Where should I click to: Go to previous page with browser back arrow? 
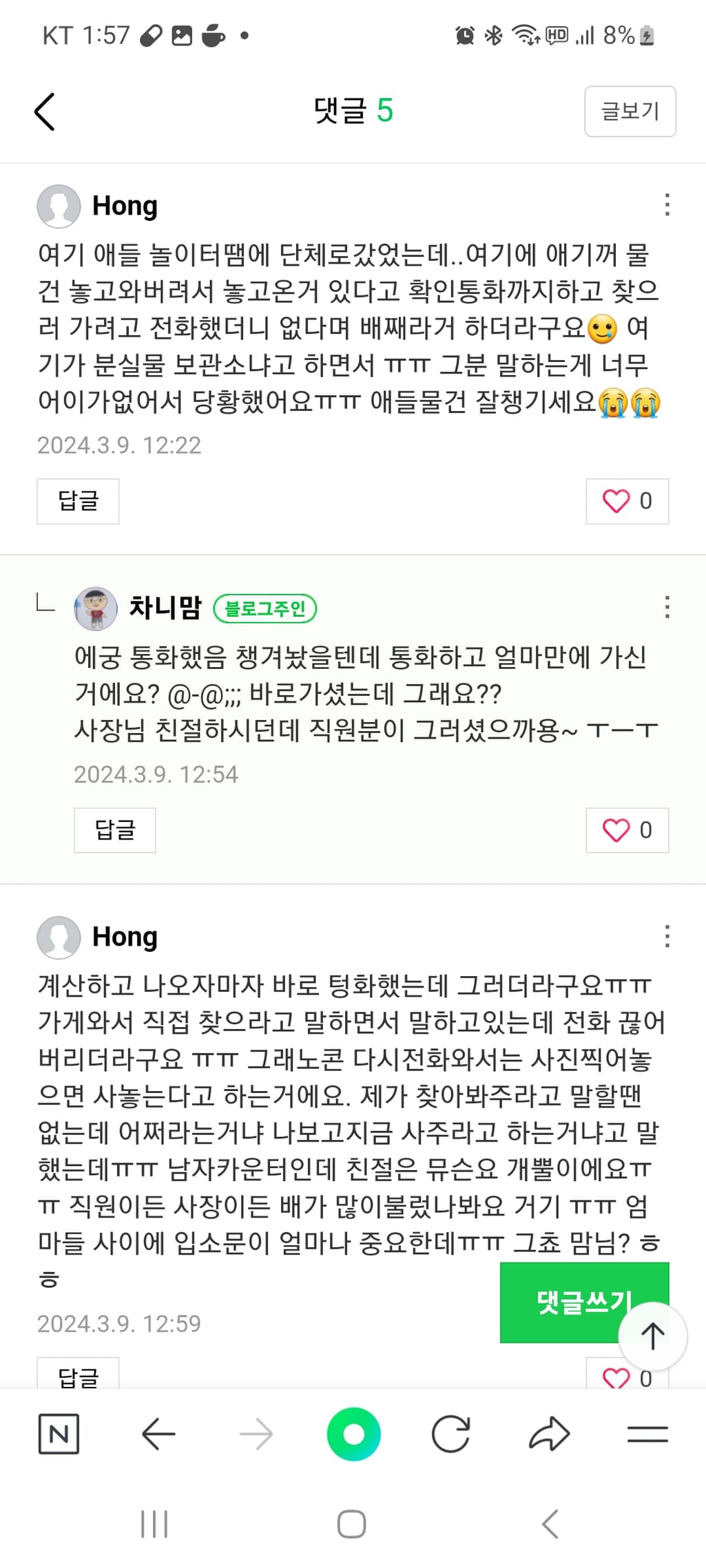click(x=158, y=1434)
